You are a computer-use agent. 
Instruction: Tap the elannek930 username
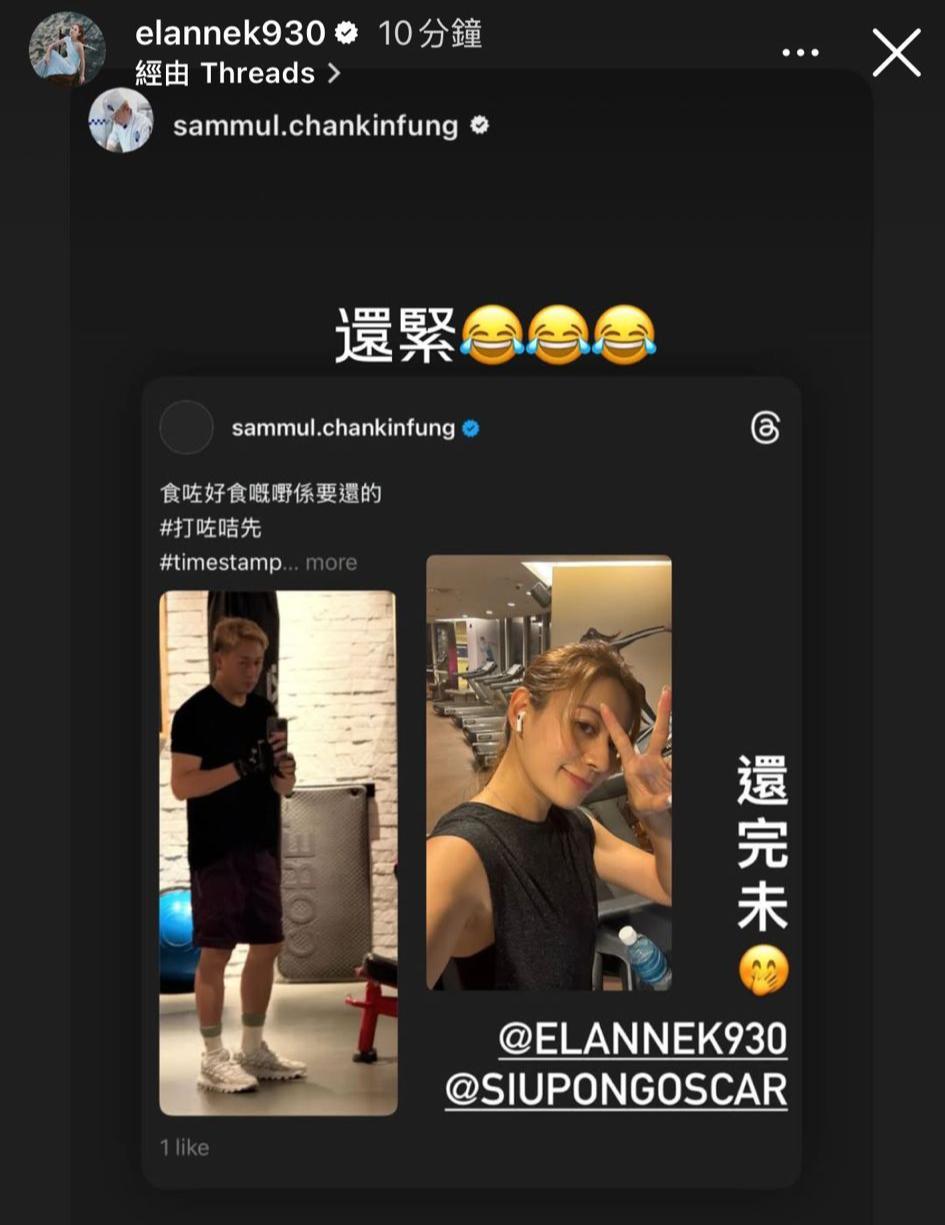[x=230, y=33]
